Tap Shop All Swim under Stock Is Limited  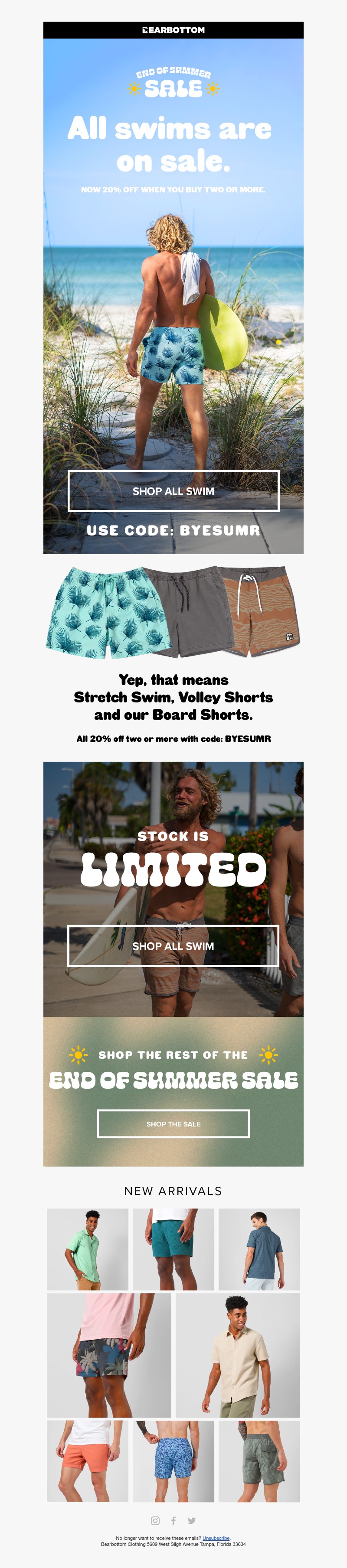(x=173, y=945)
